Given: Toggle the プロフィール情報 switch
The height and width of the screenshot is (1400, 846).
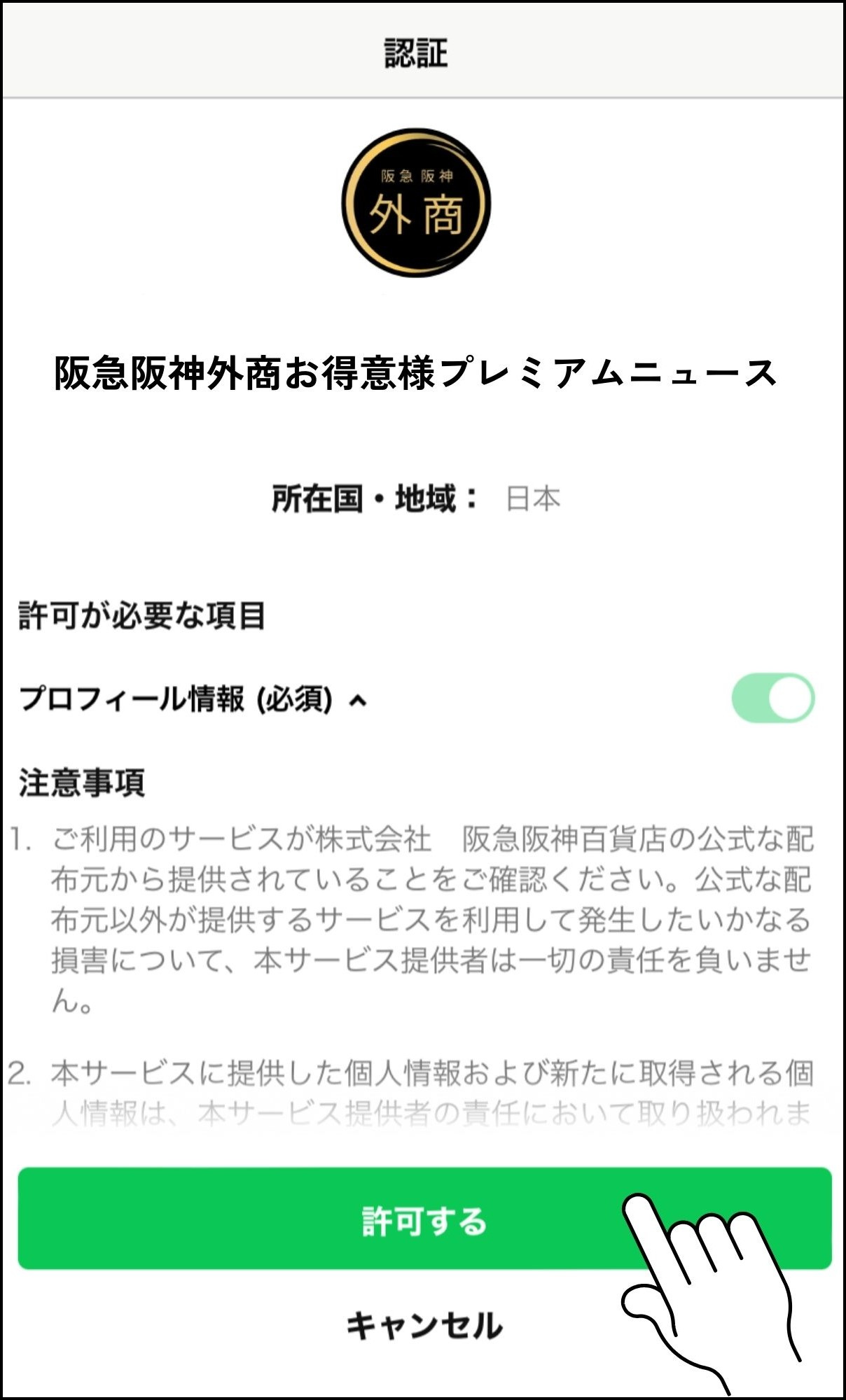Looking at the screenshot, I should click(772, 698).
